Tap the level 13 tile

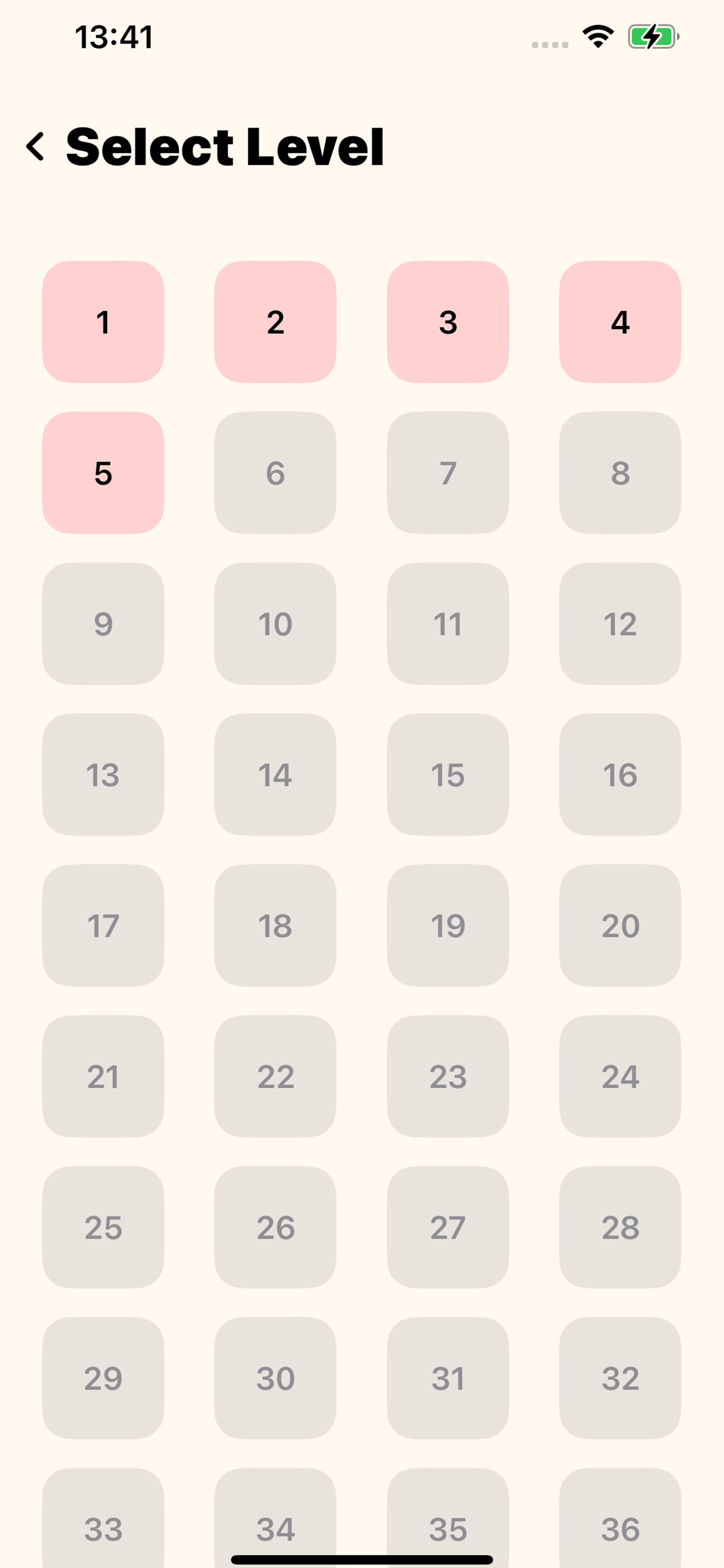point(103,775)
